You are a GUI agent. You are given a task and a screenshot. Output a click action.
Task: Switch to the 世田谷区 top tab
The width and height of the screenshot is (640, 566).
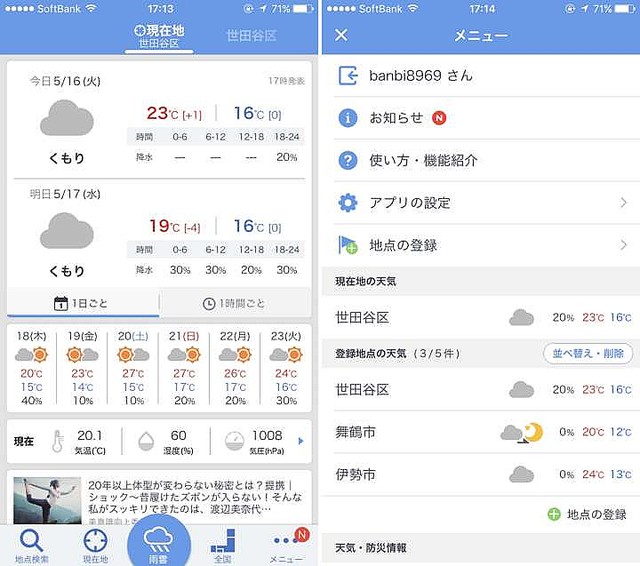coord(251,35)
